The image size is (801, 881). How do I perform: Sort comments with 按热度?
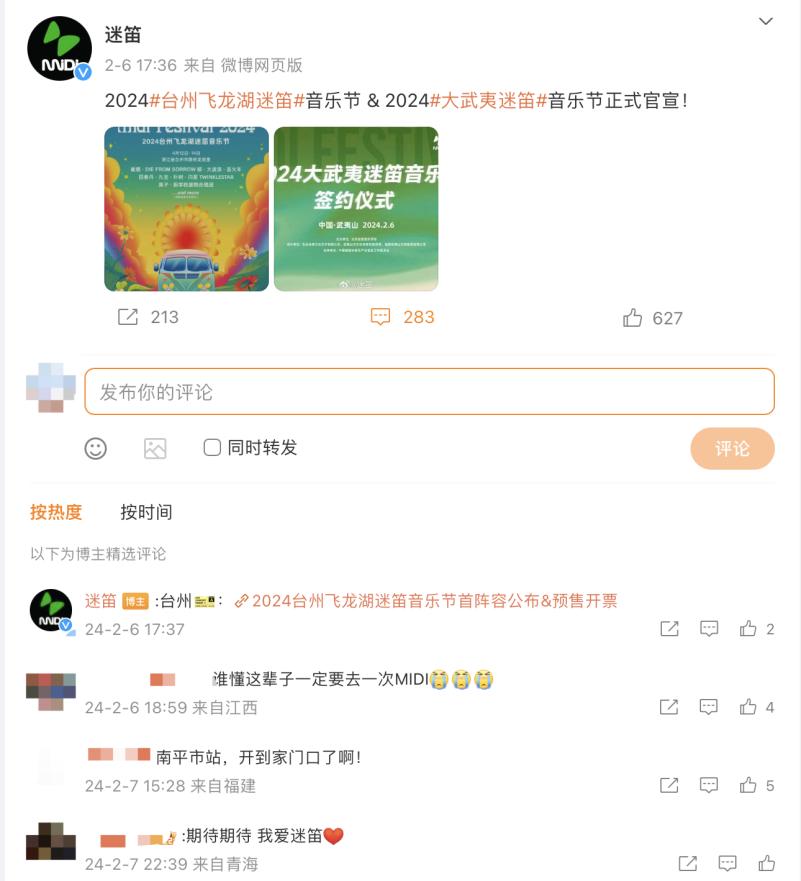56,512
